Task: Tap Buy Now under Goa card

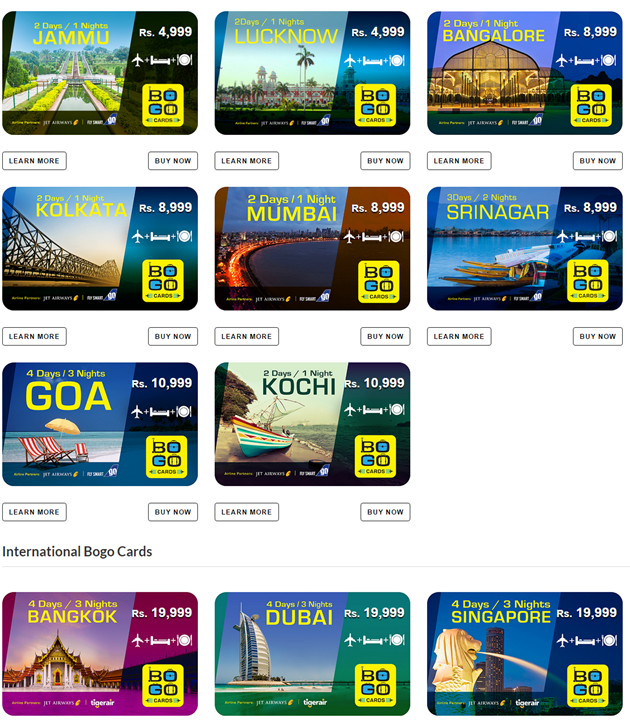Action: [x=173, y=512]
